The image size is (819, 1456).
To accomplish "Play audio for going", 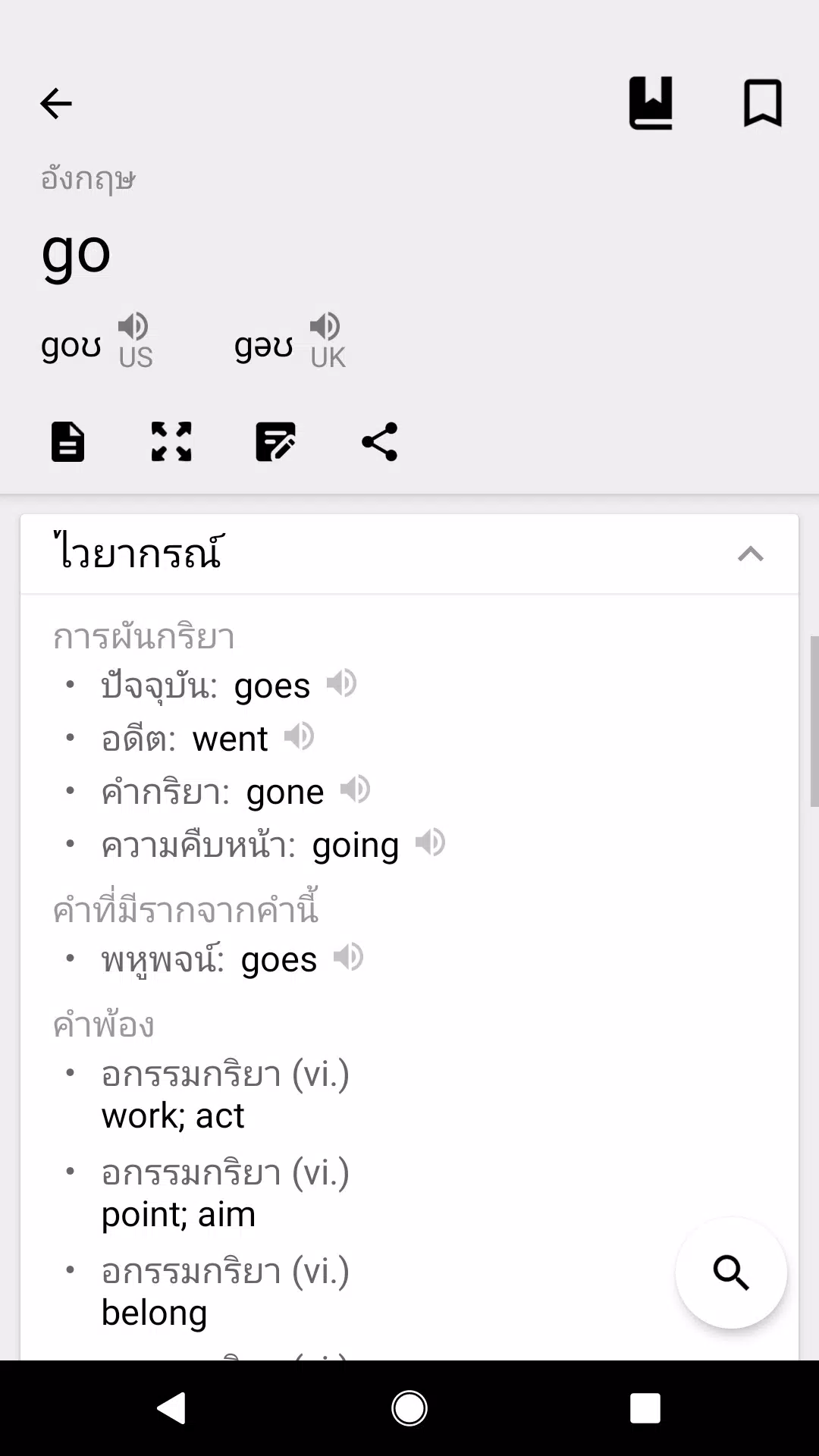I will 430,843.
